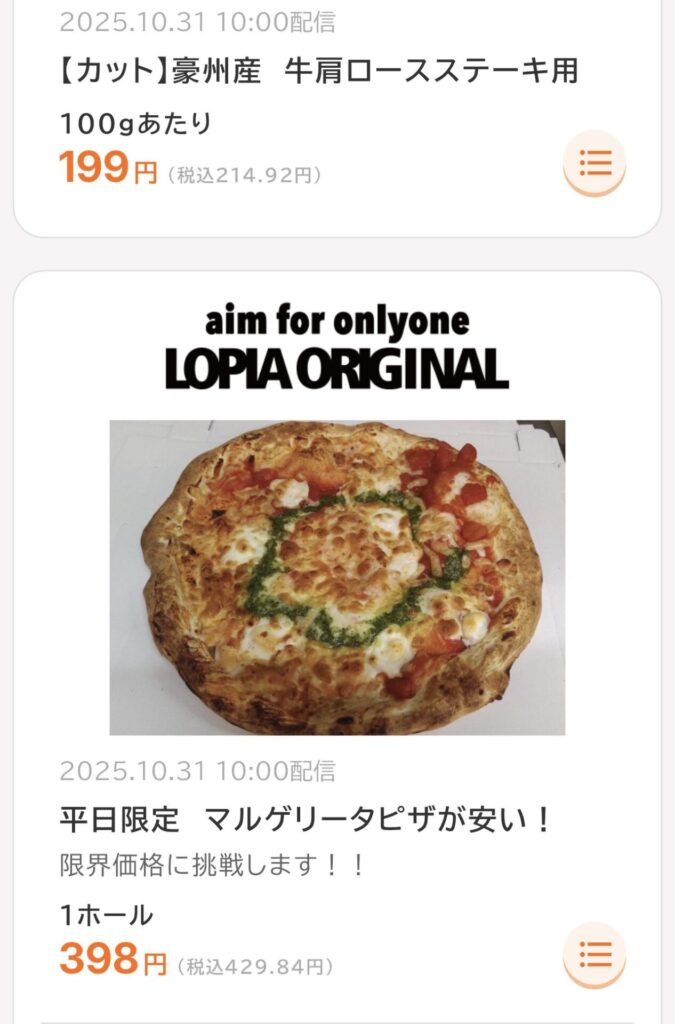Image resolution: width=675 pixels, height=1024 pixels.
Task: Open the list icon for マルゲリータピザ
Action: (594, 955)
